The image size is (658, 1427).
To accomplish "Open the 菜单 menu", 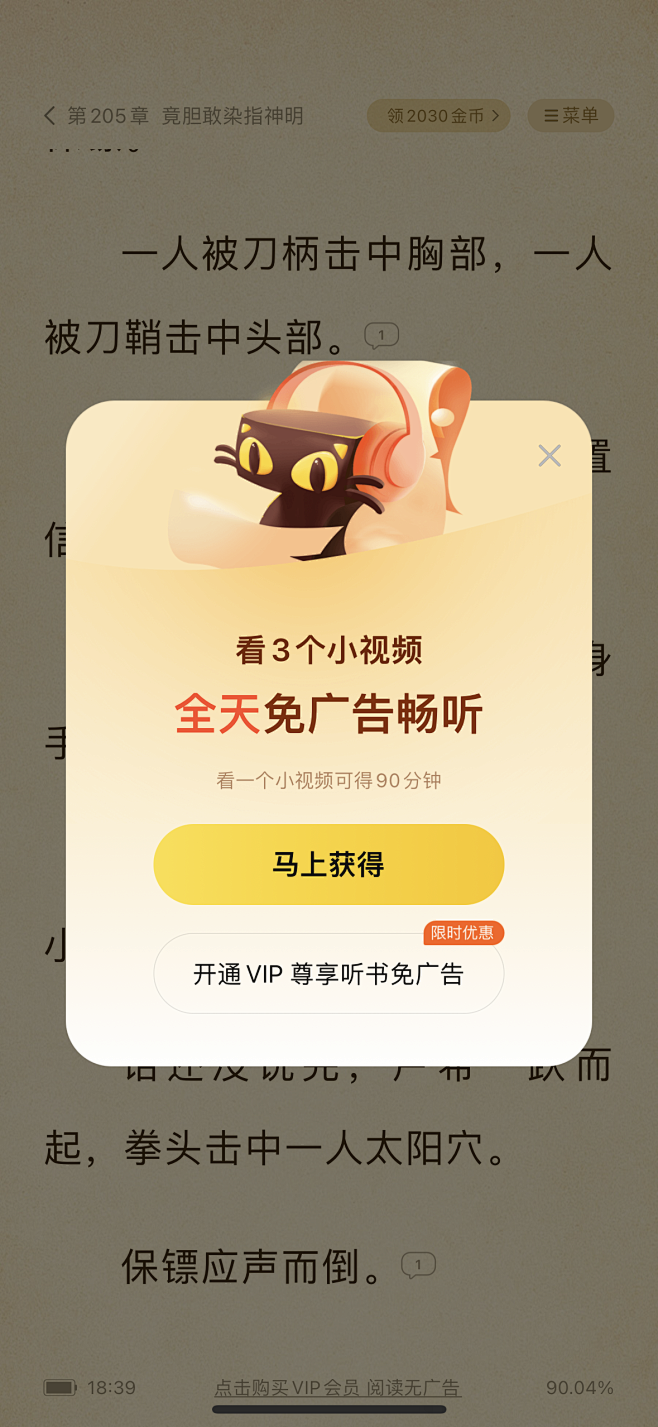I will (571, 116).
